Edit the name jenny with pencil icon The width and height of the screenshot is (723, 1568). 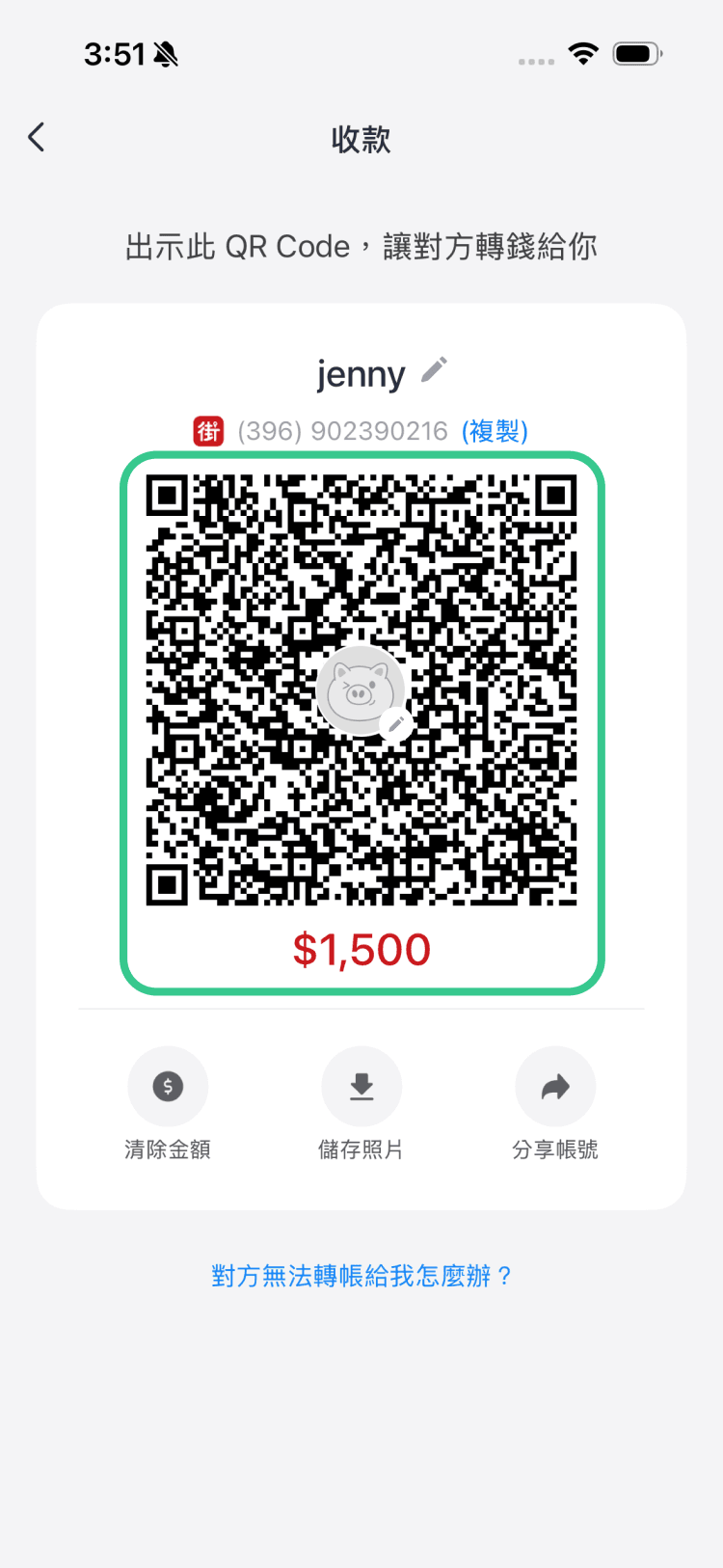click(435, 369)
